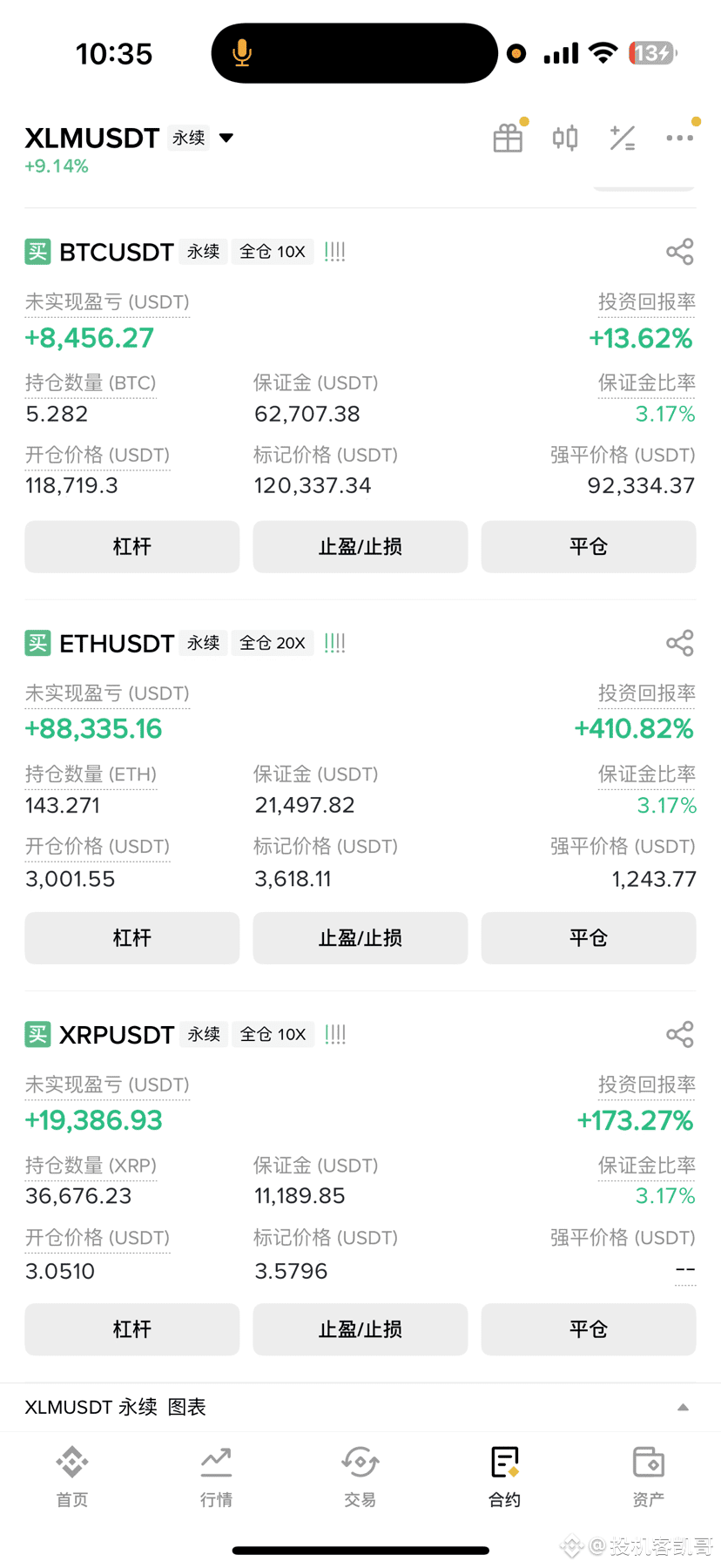
Task: Adjust leverage (杠杆) for ETHUSDT
Action: [132, 938]
